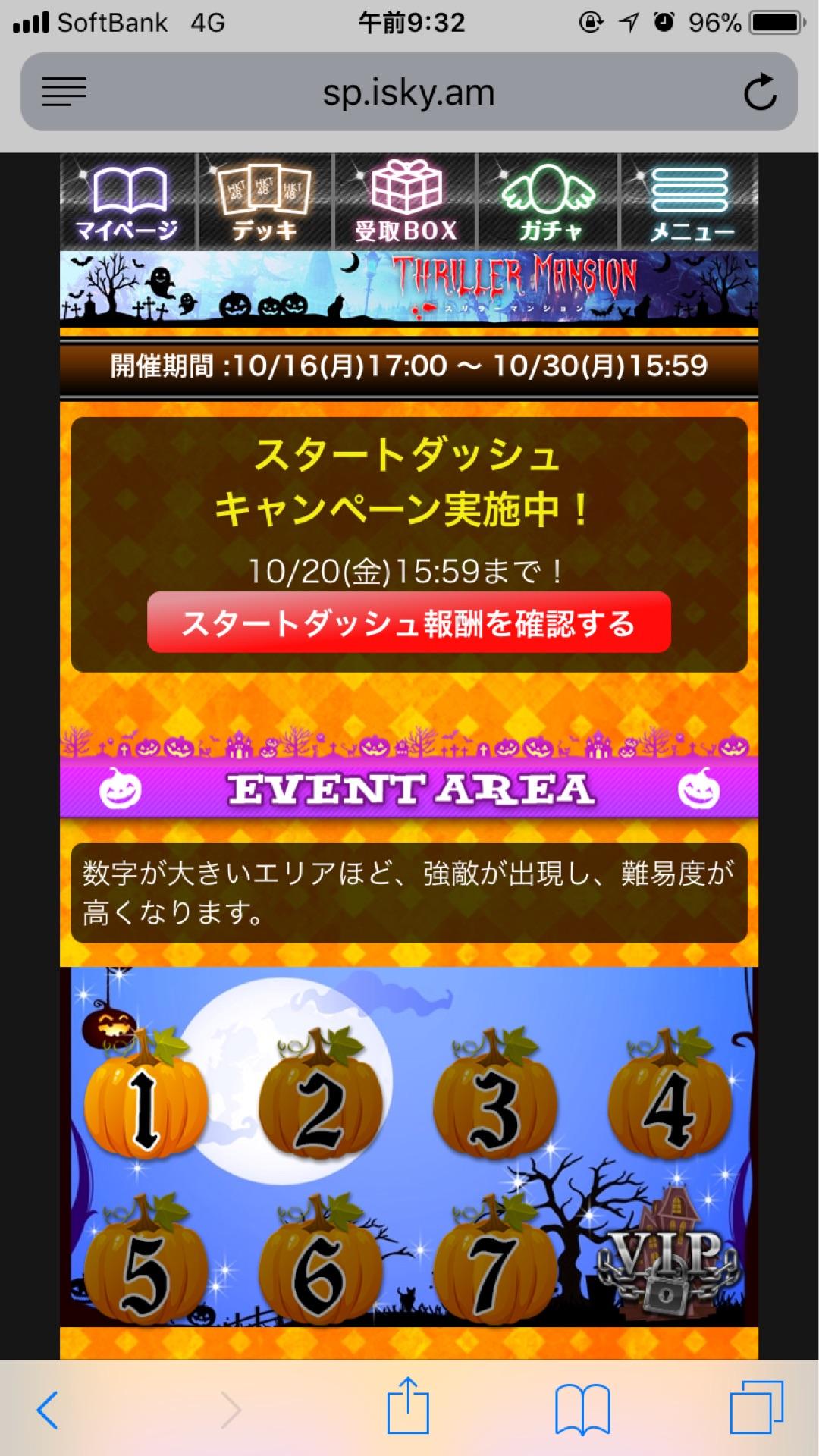Switch to the ガチャ tab
Image resolution: width=819 pixels, height=1456 pixels.
(548, 202)
